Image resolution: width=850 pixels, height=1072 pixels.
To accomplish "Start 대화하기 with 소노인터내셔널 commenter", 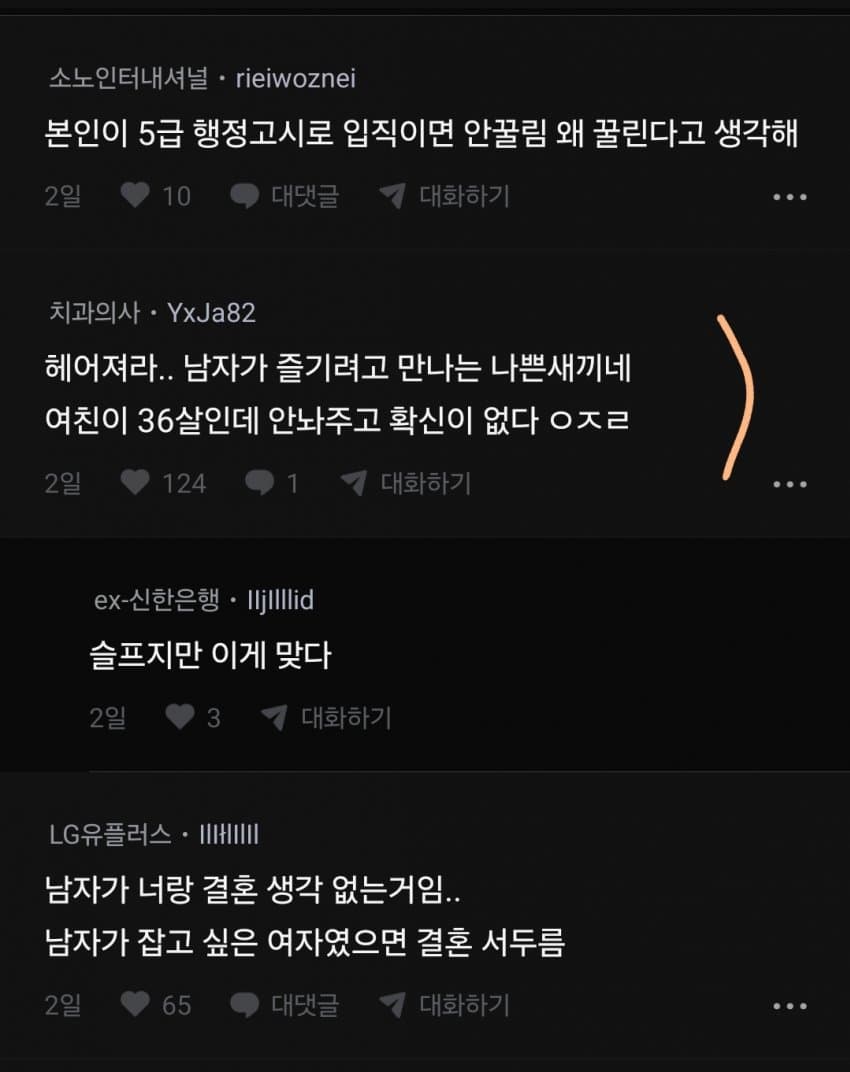I will pyautogui.click(x=445, y=196).
